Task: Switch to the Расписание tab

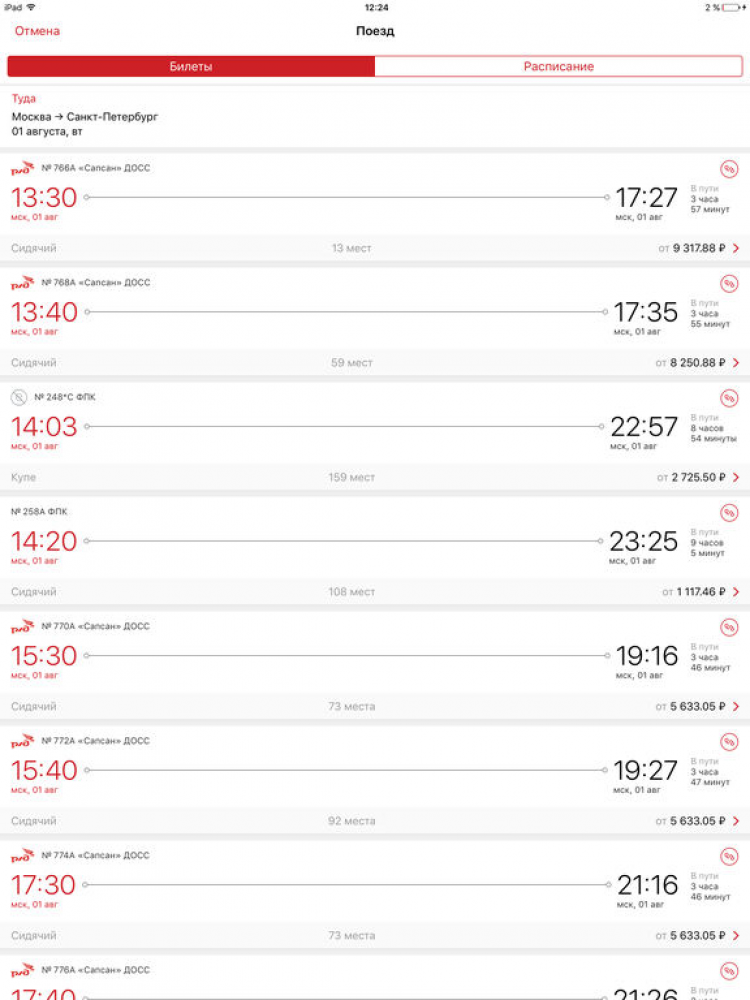Action: (x=558, y=67)
